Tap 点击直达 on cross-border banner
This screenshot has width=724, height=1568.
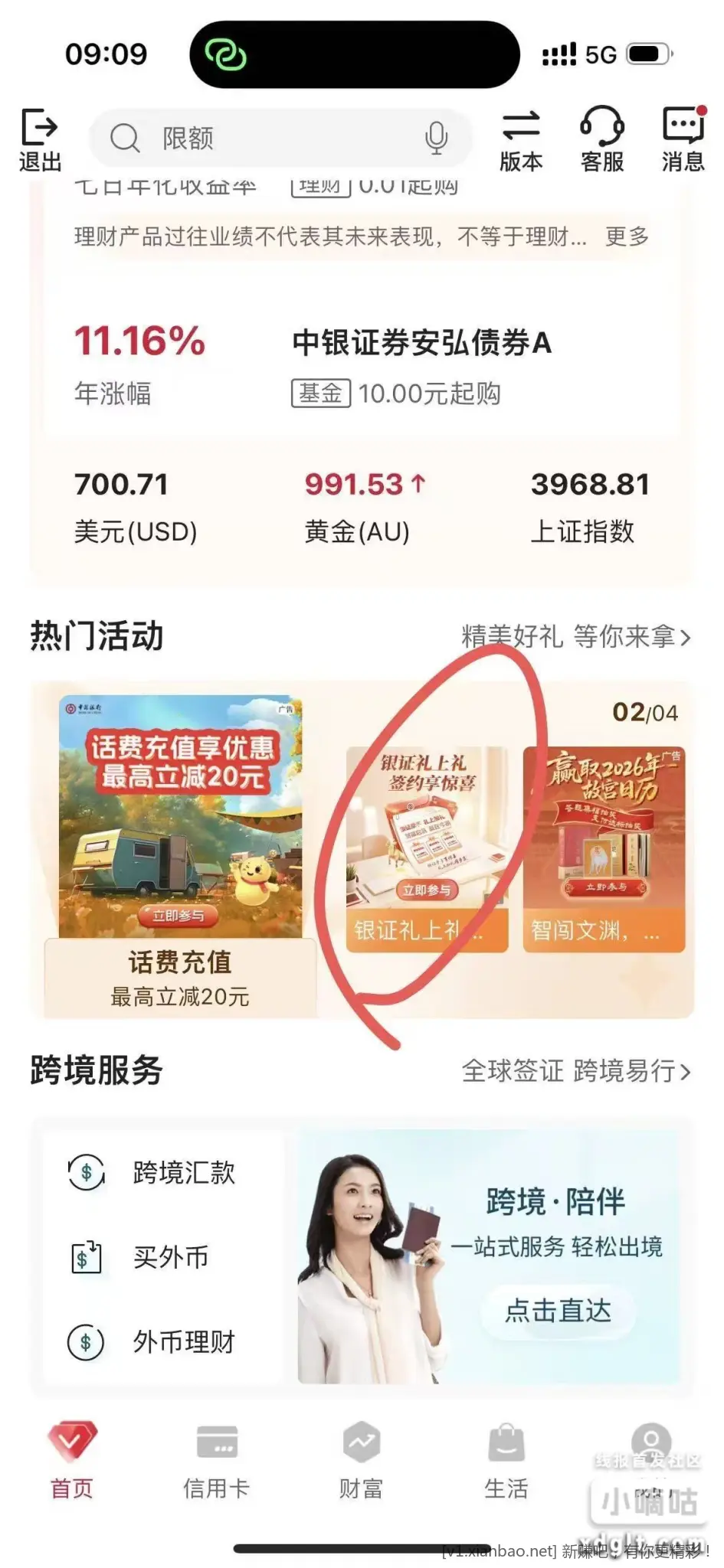558,1312
